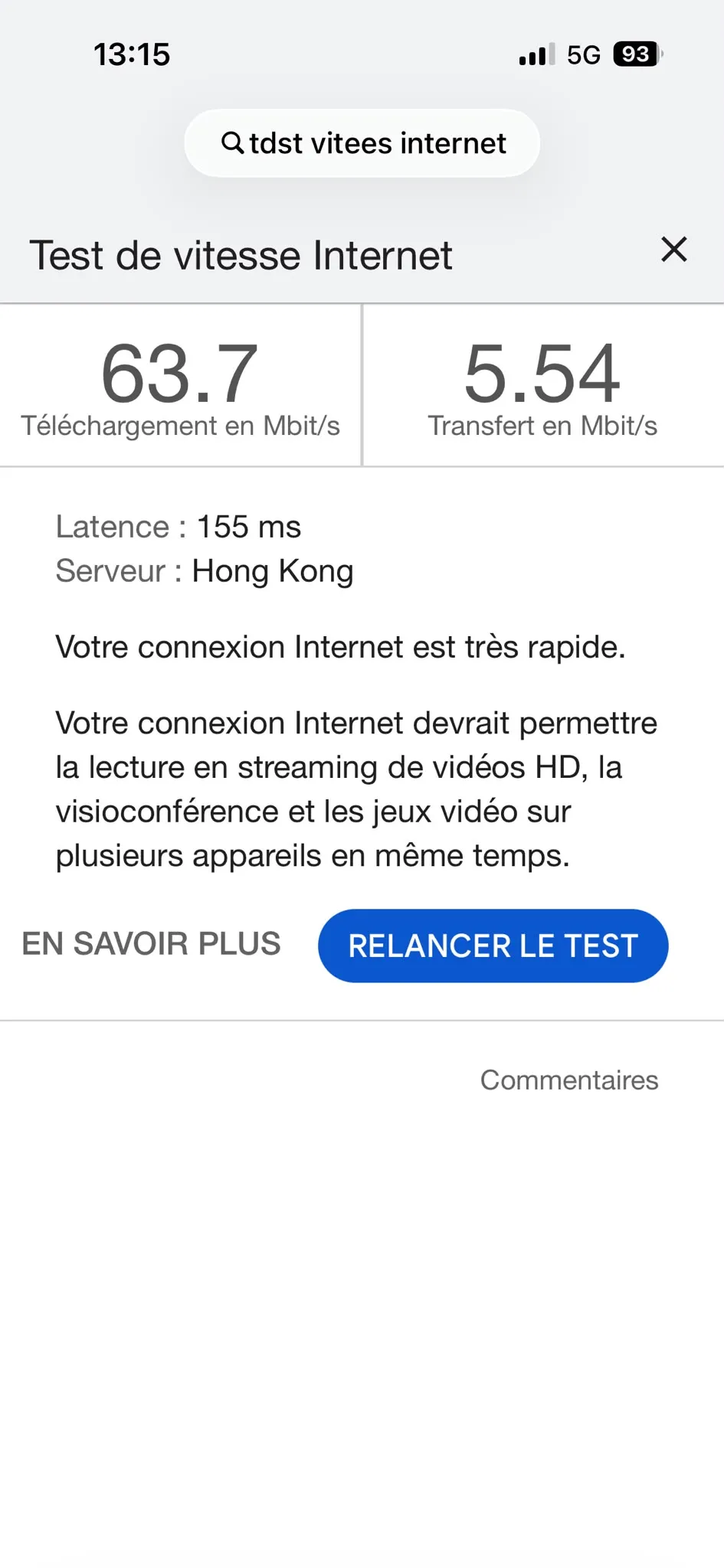Open the Commentaires feedback link

569,1080
